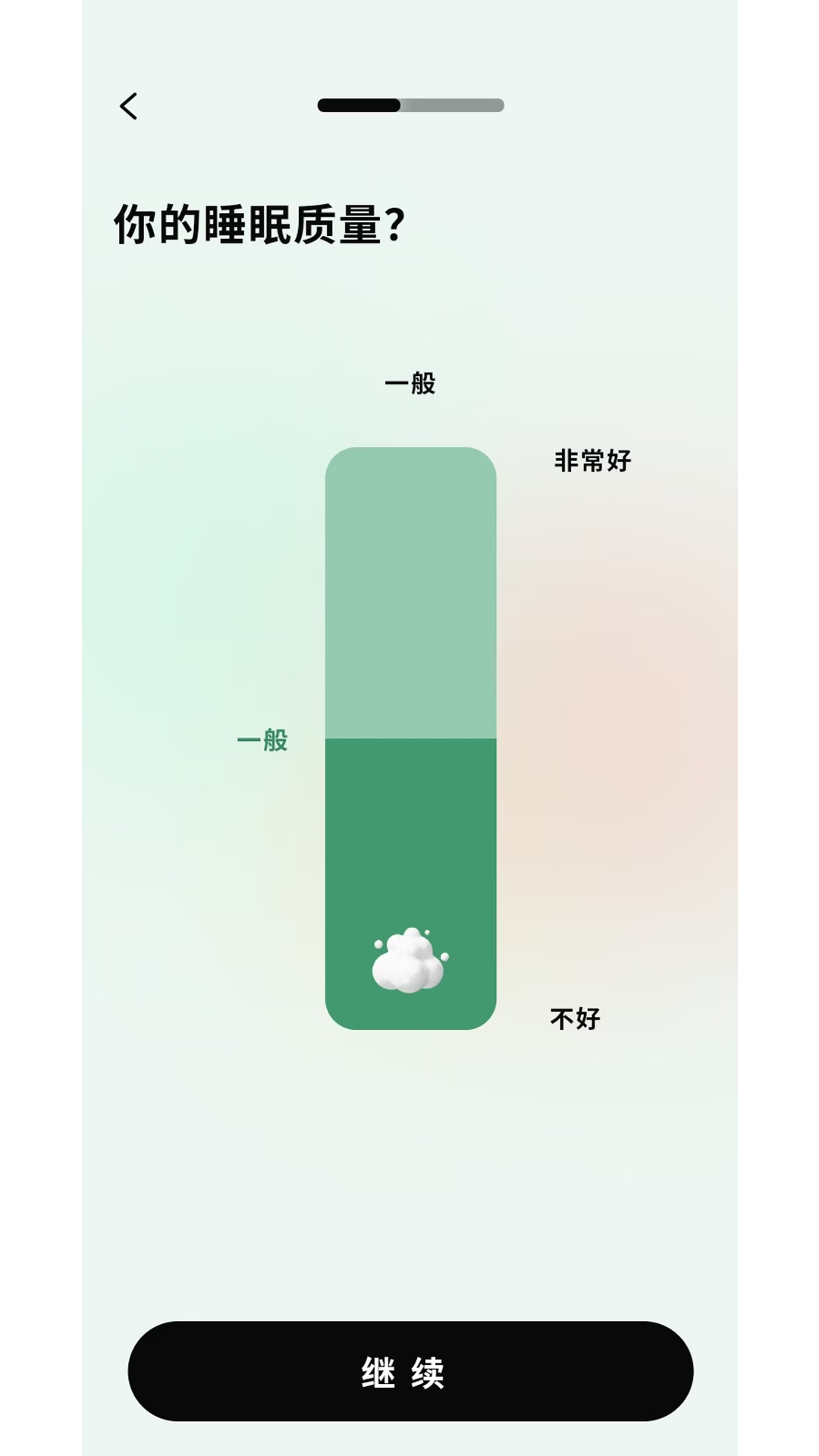Tap the 继续 button to continue
Viewport: 819px width, 1456px height.
[410, 1371]
